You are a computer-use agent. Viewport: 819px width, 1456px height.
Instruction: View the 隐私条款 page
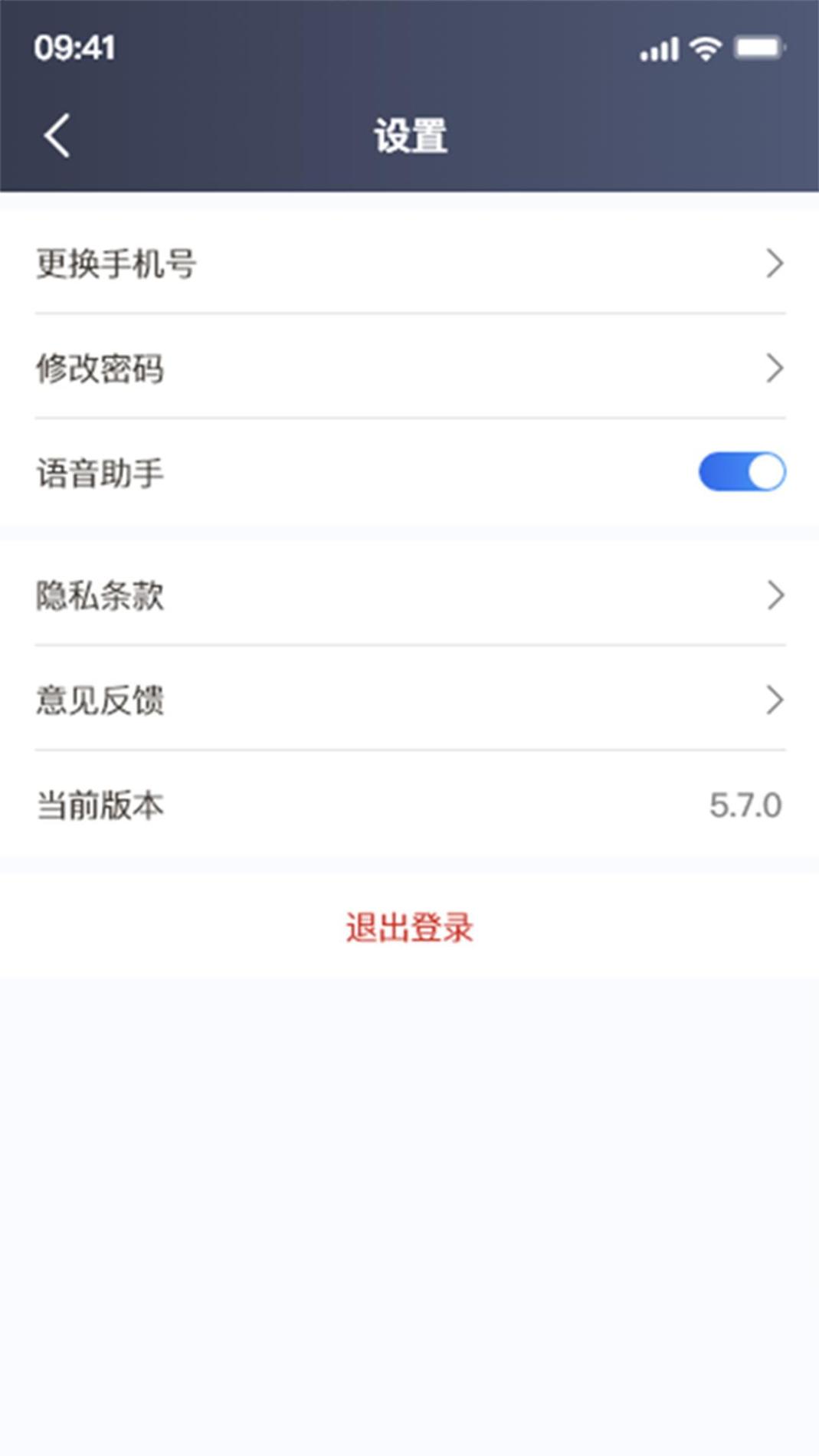[409, 595]
